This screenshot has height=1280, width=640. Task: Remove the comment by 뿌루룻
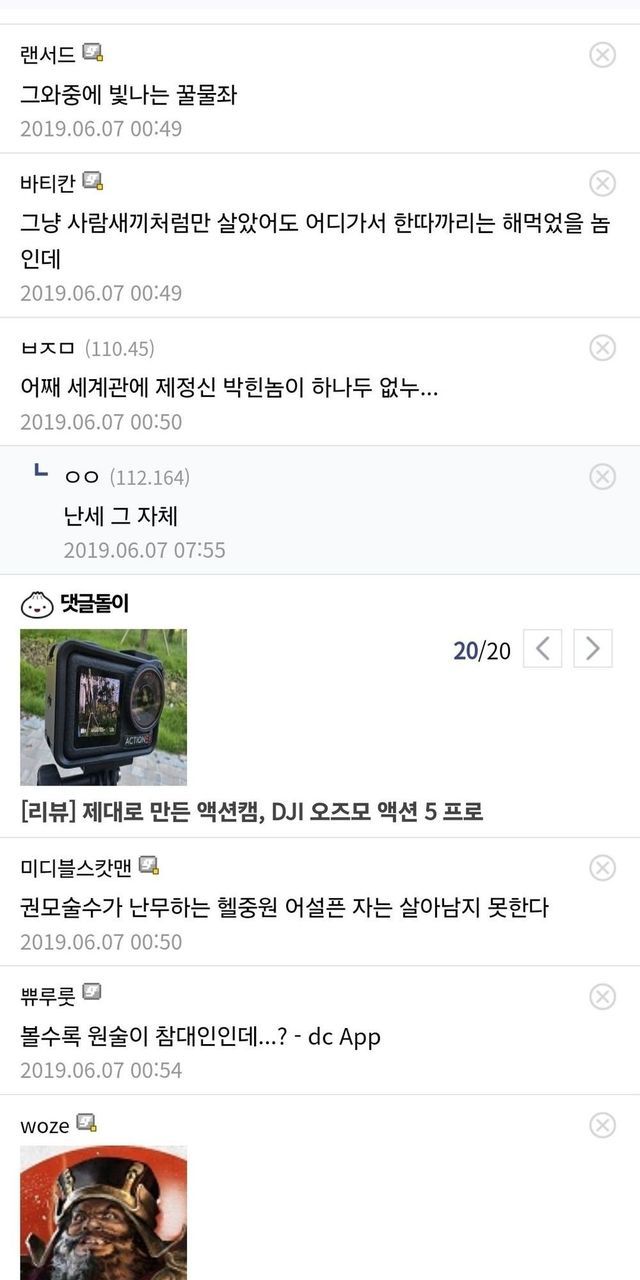click(x=602, y=996)
